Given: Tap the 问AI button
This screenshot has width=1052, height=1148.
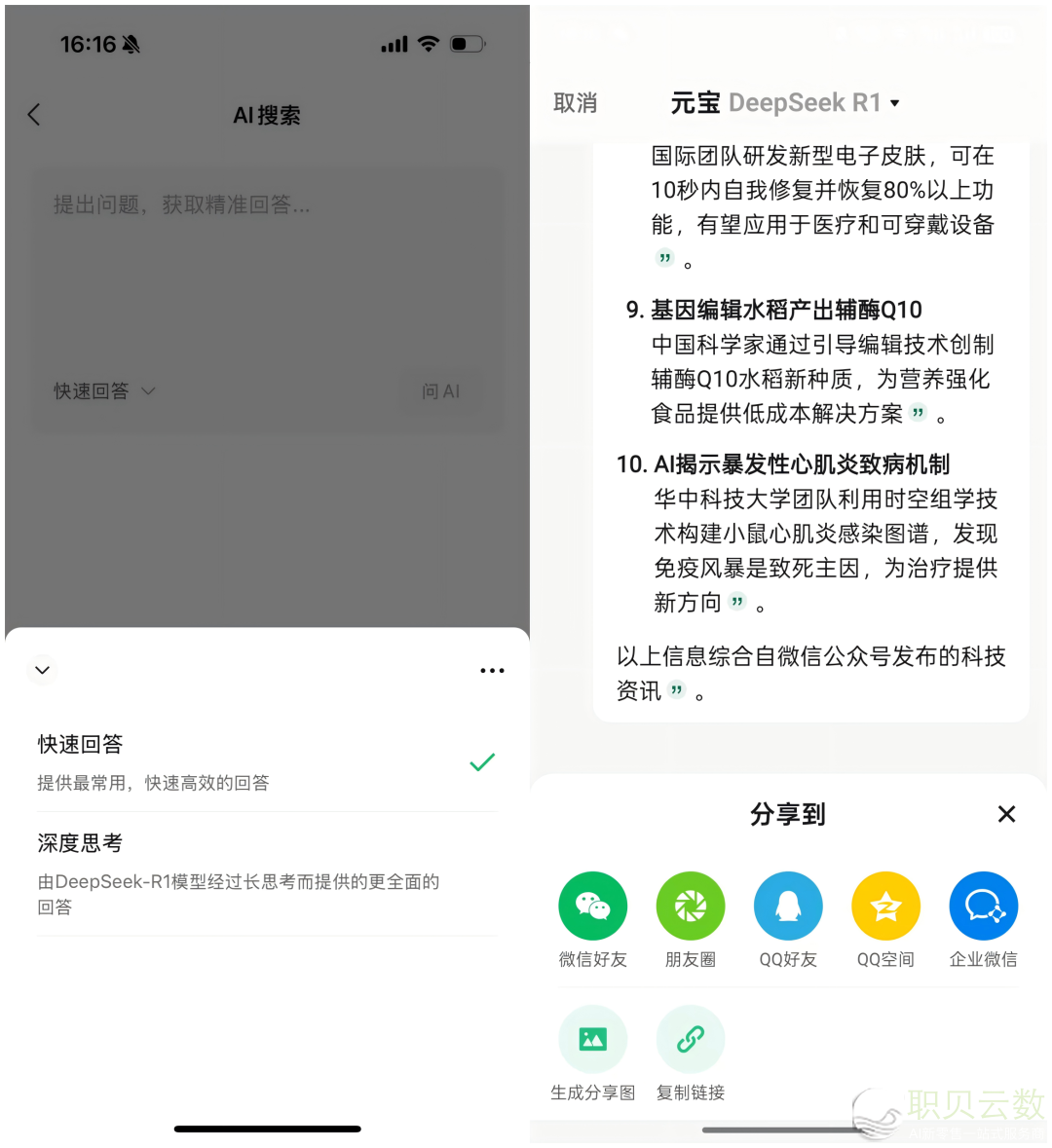Looking at the screenshot, I should pyautogui.click(x=440, y=391).
